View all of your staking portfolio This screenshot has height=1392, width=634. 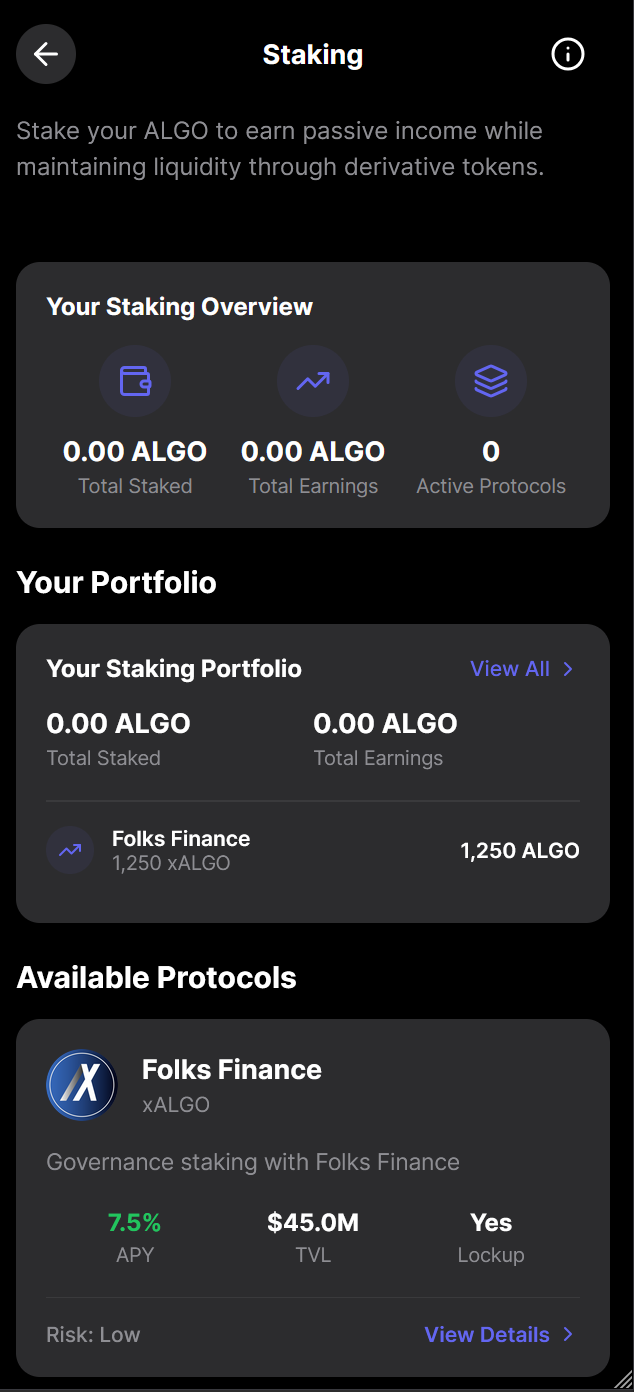tap(521, 669)
